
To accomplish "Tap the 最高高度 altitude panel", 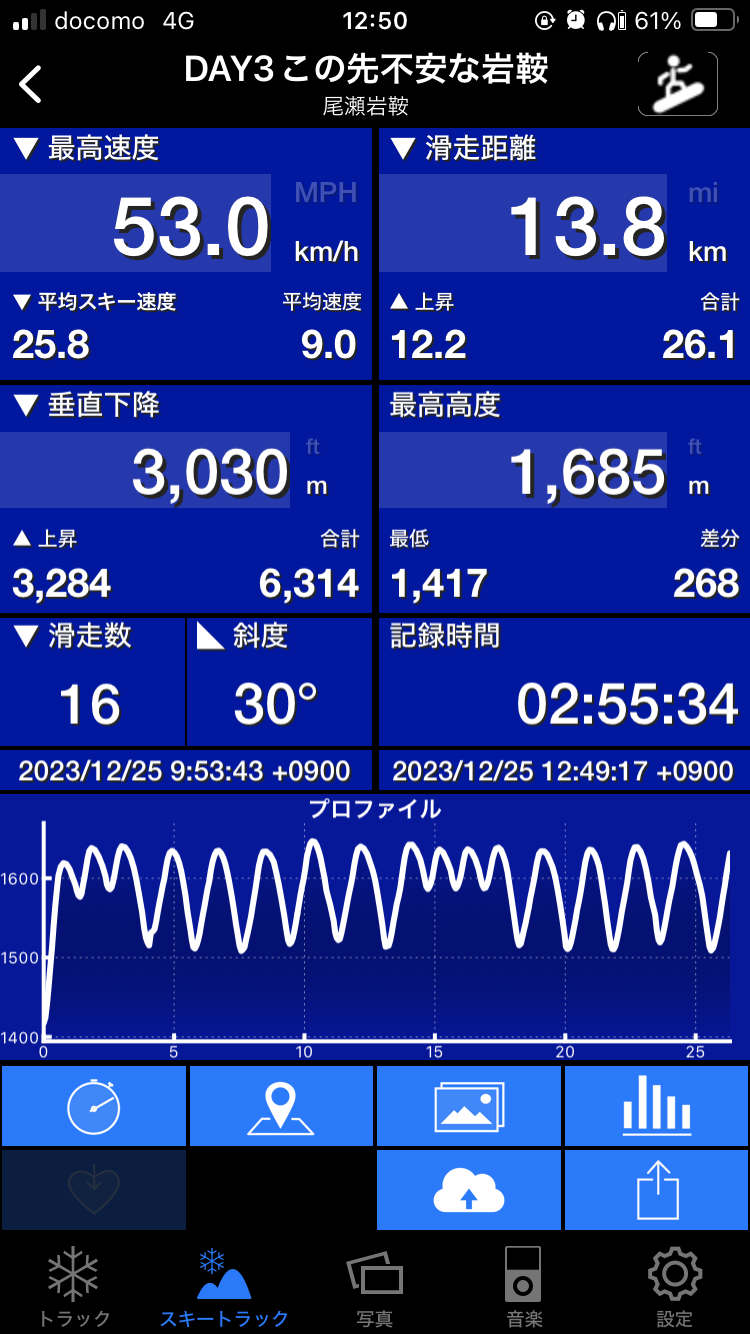I will point(564,498).
